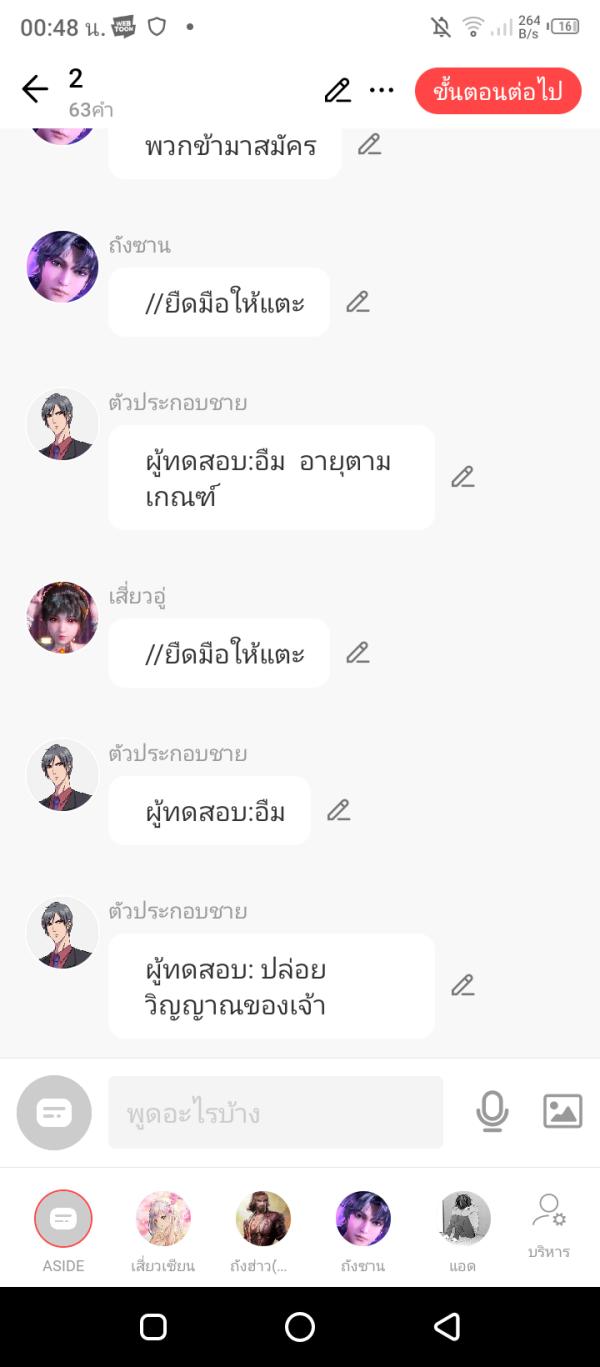Open the three-dot overflow menu
The height and width of the screenshot is (1367, 600).
(x=382, y=91)
